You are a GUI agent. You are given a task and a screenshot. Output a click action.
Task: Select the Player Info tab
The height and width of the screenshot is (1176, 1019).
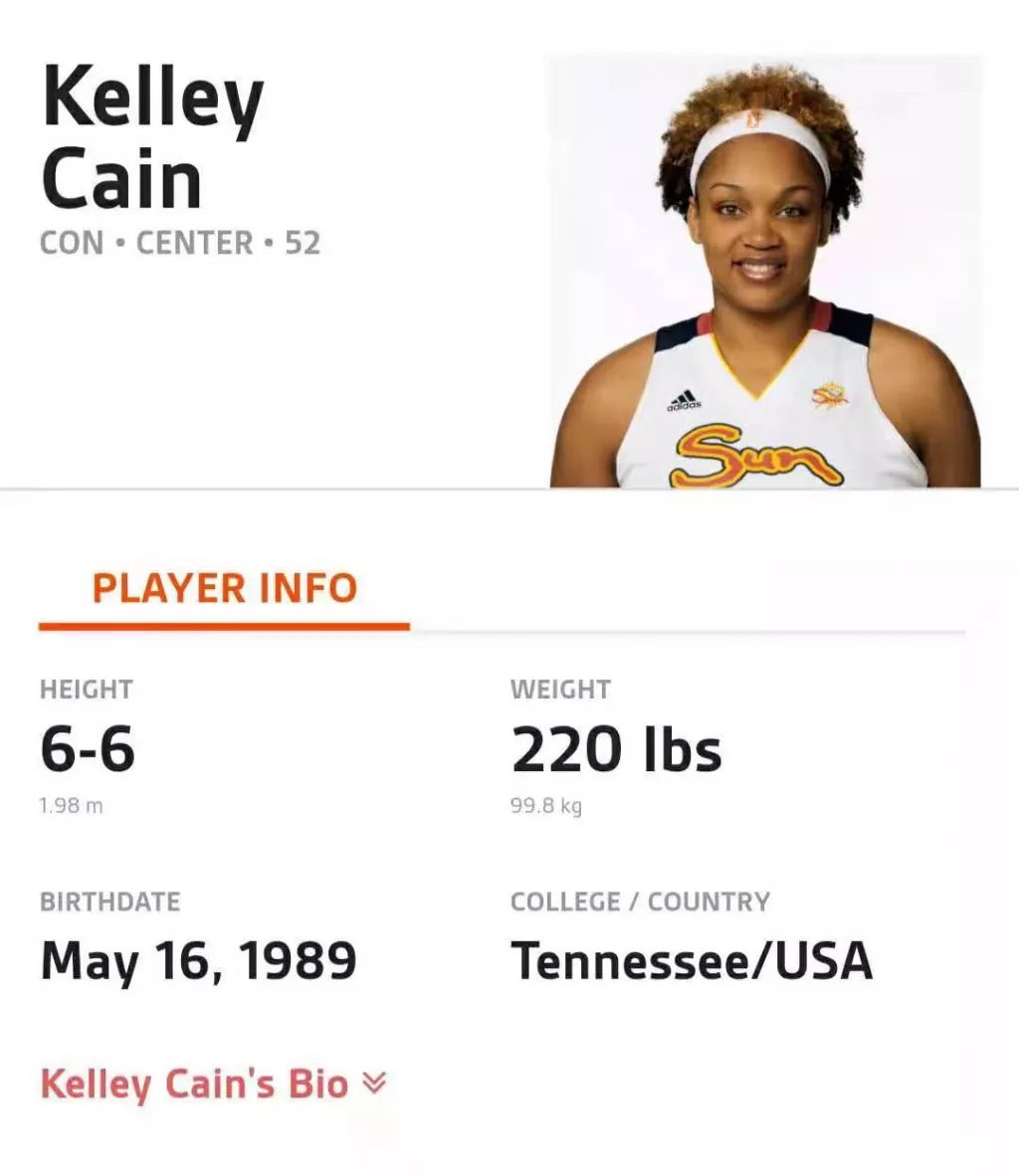click(224, 588)
